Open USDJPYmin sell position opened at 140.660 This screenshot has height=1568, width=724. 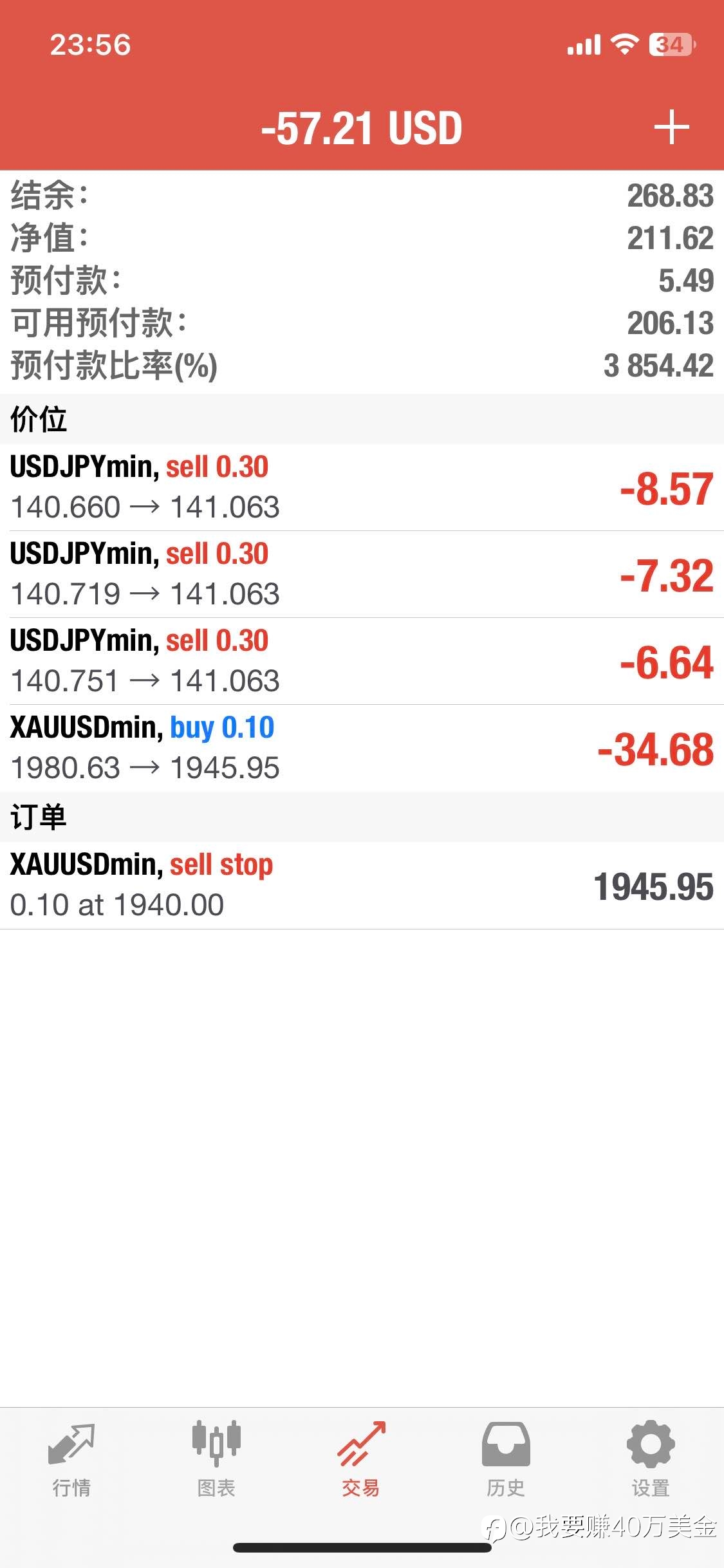(x=362, y=487)
